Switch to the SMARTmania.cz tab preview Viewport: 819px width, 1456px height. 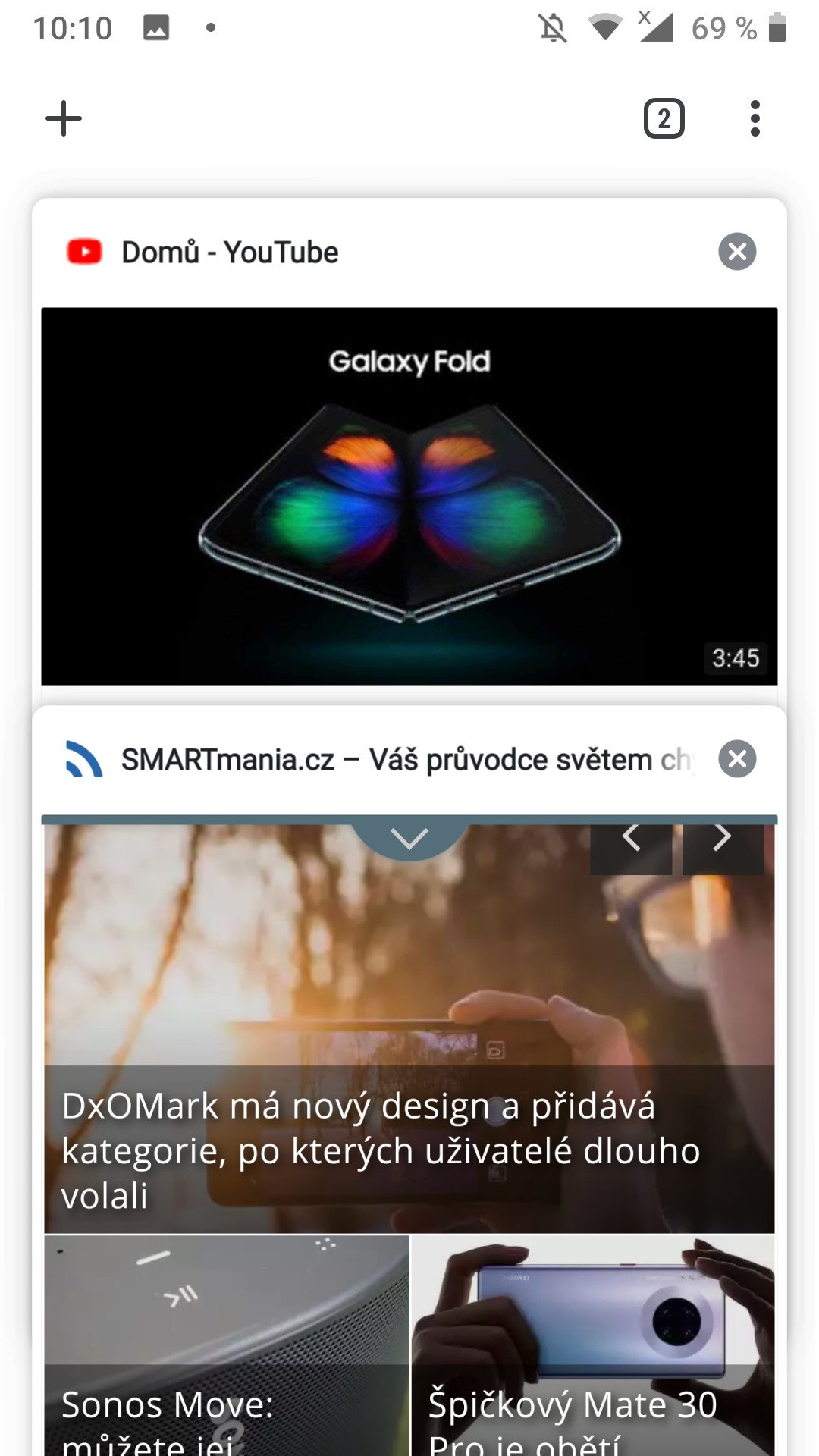tap(409, 1135)
